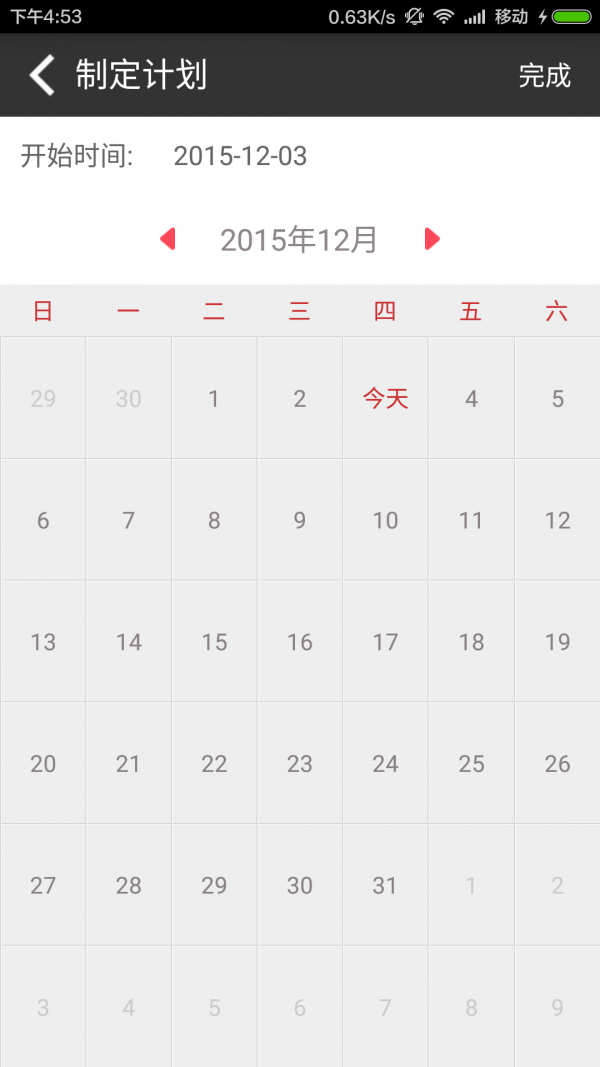
Task: Select December 31 in the calendar
Action: click(x=386, y=885)
